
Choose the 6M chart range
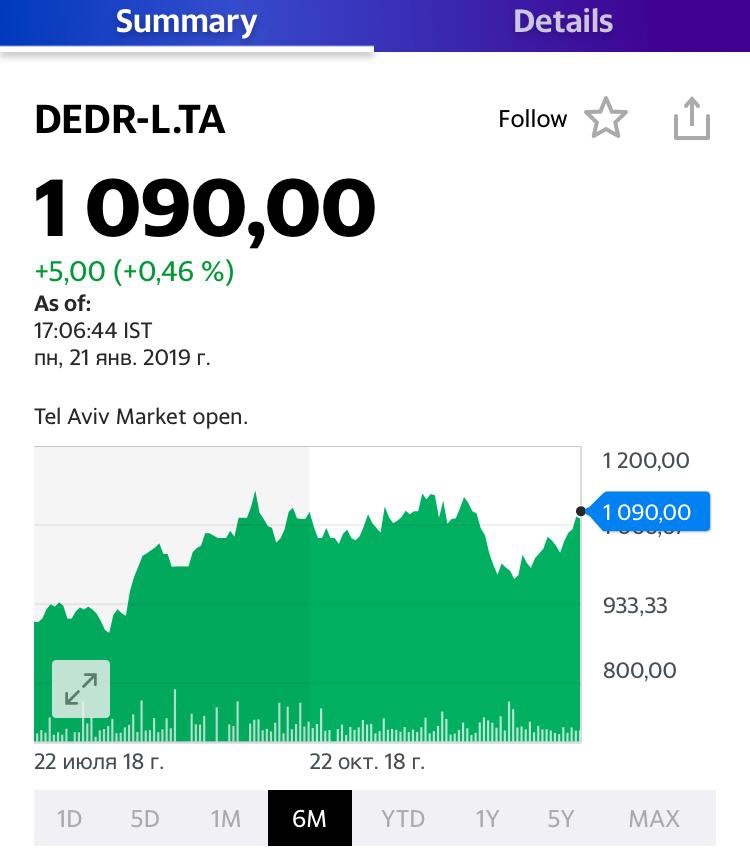click(x=309, y=819)
